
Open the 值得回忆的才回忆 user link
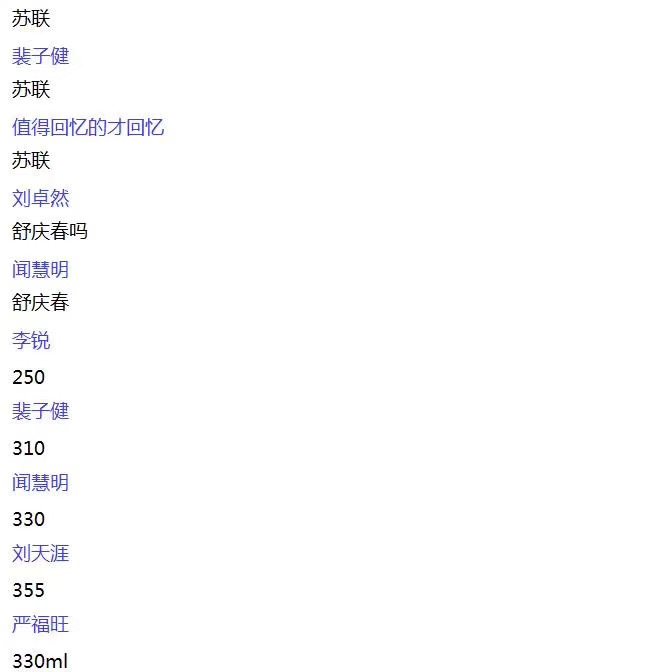[88, 127]
